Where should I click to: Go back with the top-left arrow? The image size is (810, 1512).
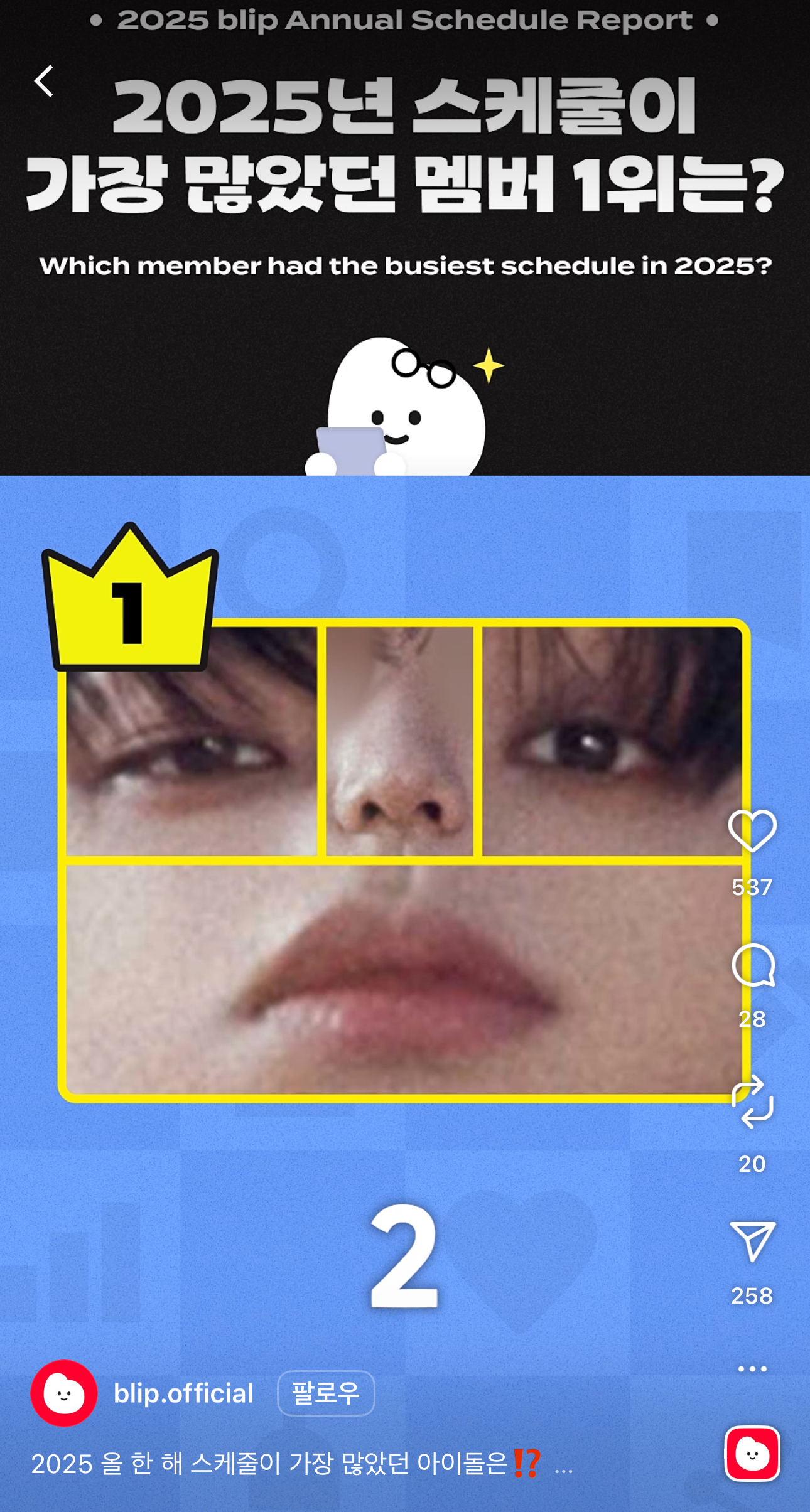[x=44, y=81]
